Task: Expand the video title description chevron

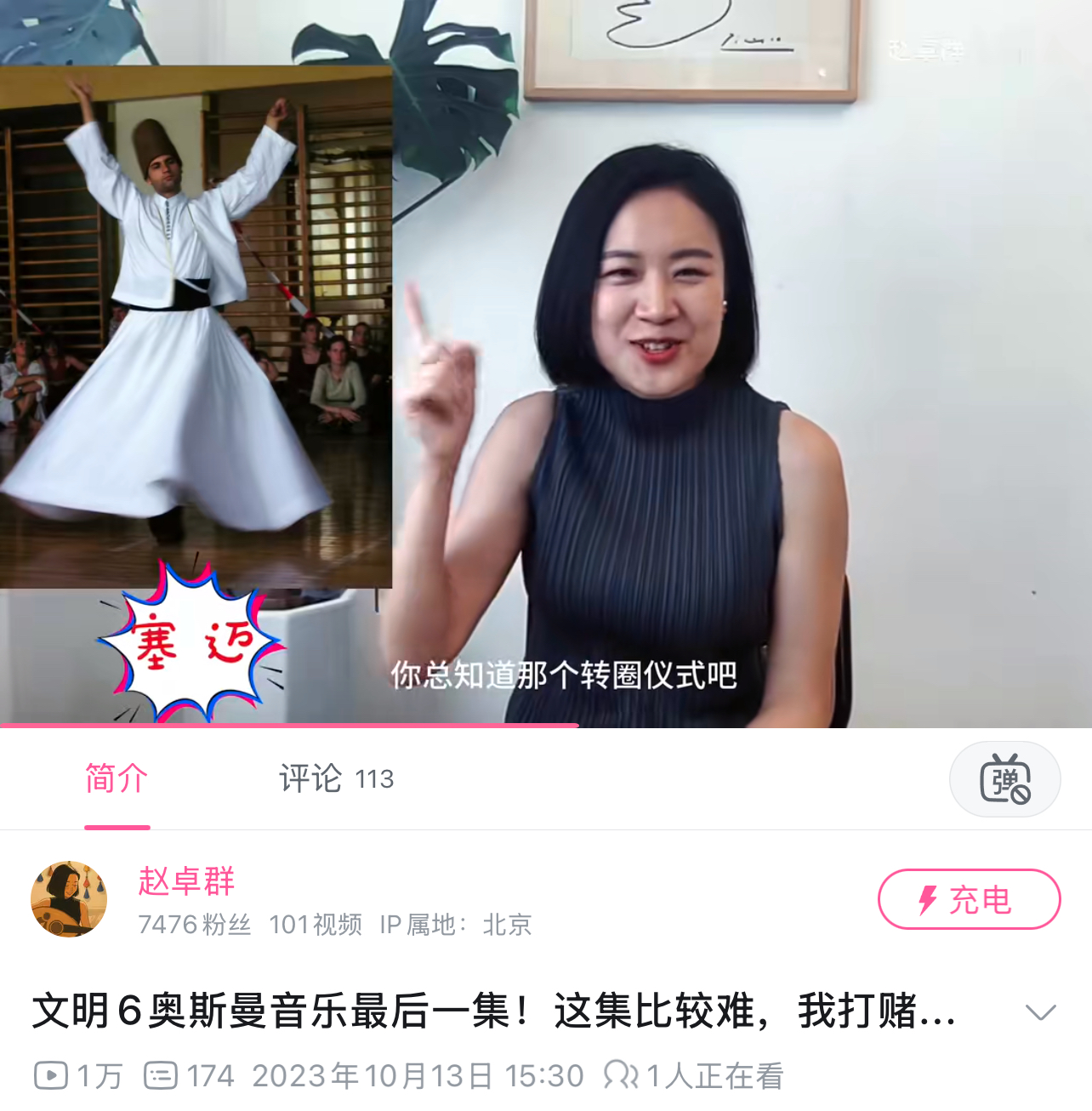Action: [1039, 1012]
